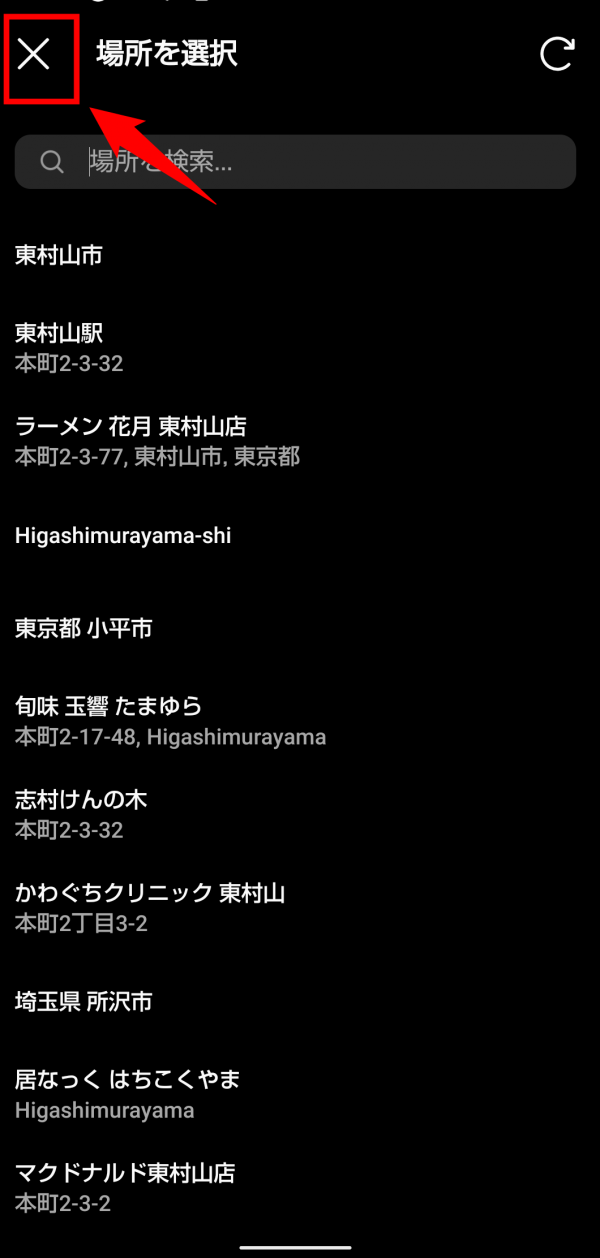Select 東京都 小平市
This screenshot has width=600, height=1258.
click(x=84, y=629)
